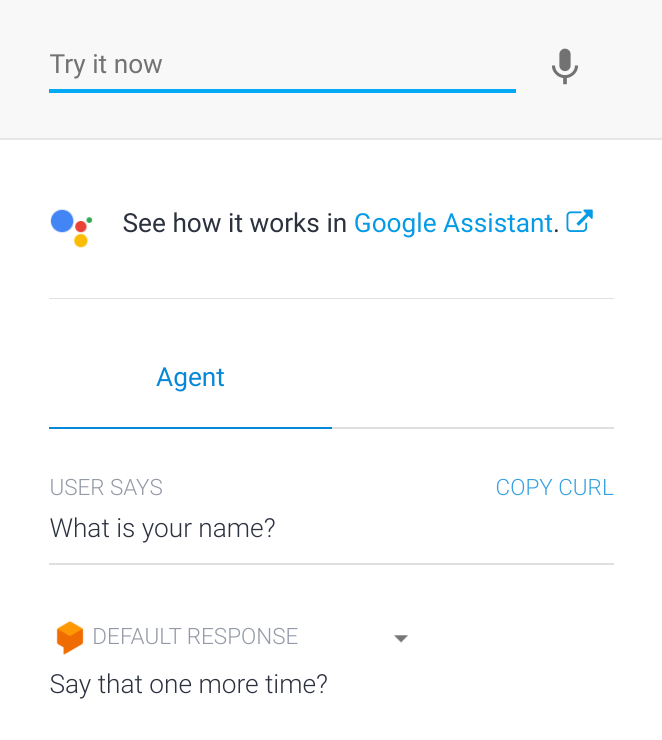This screenshot has width=662, height=740.
Task: Focus the Try it now input field
Action: pyautogui.click(x=280, y=65)
